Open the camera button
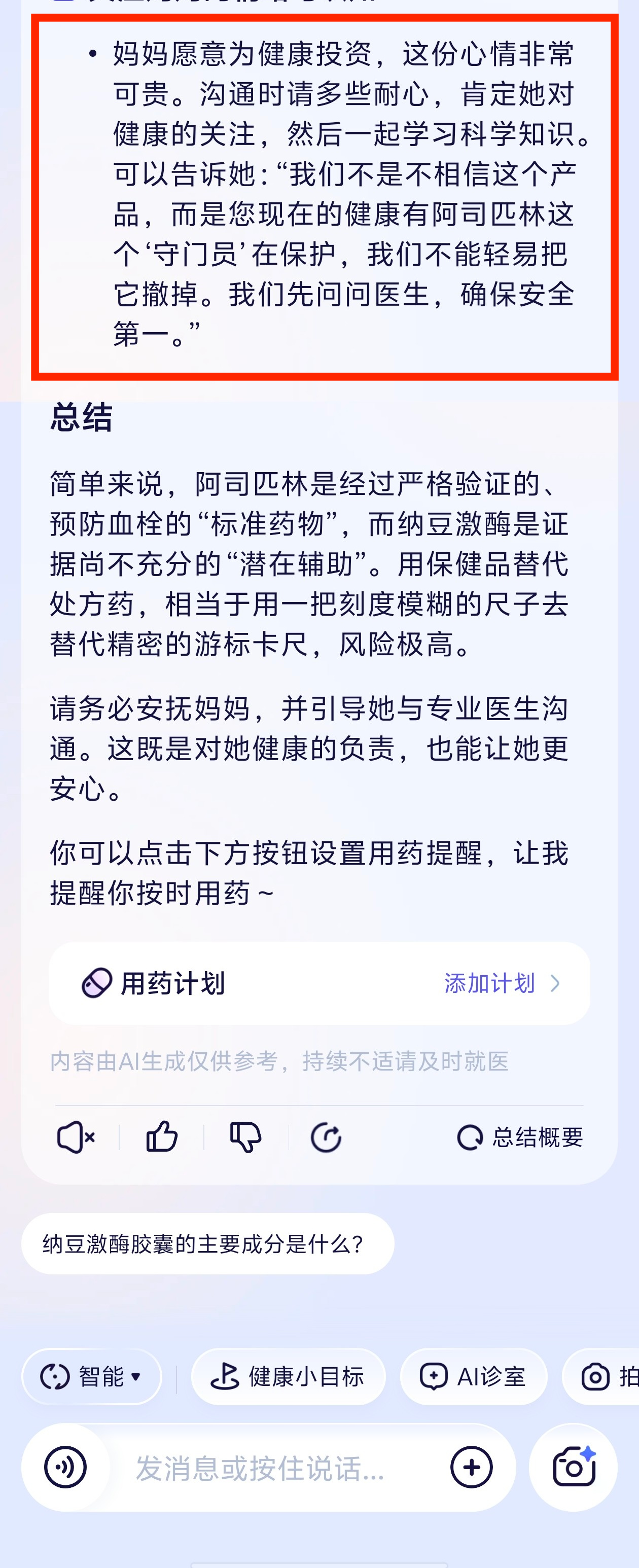The image size is (639, 1568). click(x=573, y=1467)
